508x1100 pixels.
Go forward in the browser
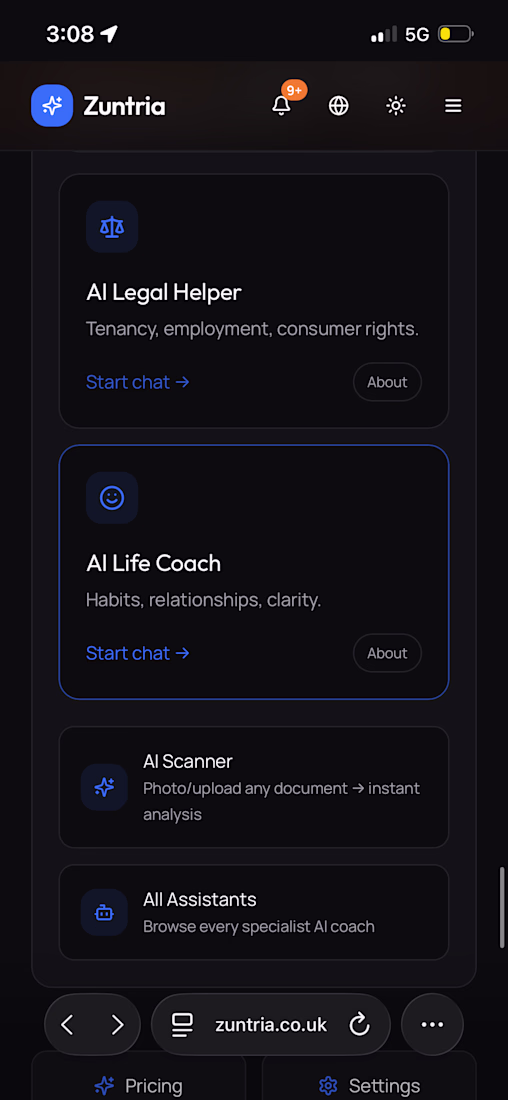tap(117, 1025)
